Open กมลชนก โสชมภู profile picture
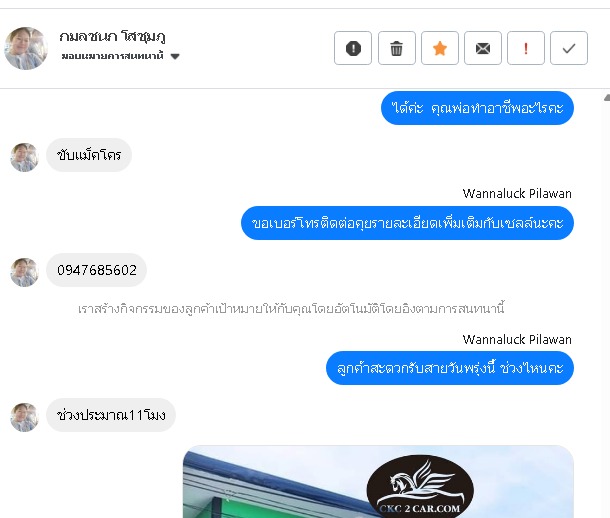The width and height of the screenshot is (610, 518). pos(26,47)
